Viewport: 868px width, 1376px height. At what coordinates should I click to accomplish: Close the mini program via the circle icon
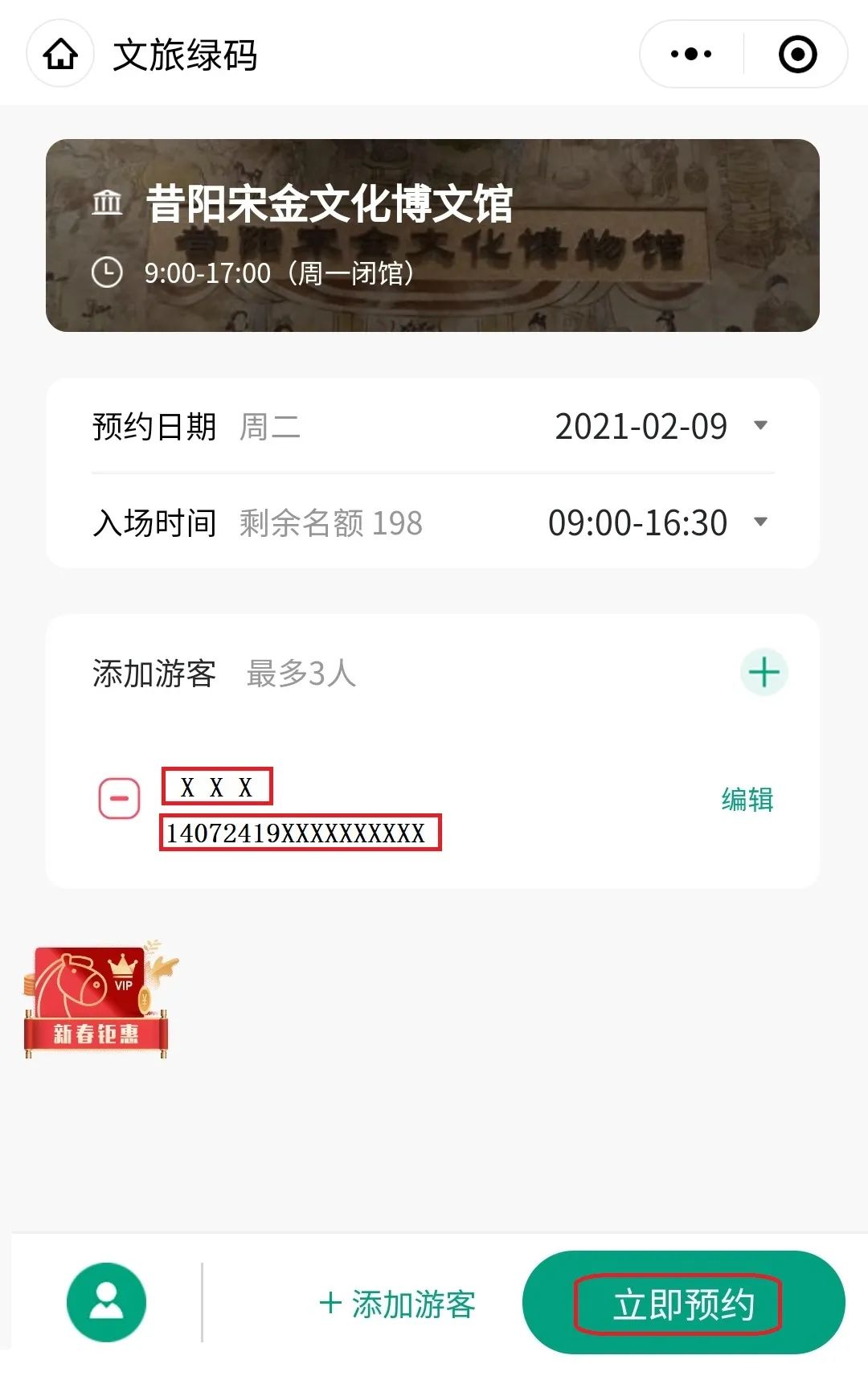point(797,55)
